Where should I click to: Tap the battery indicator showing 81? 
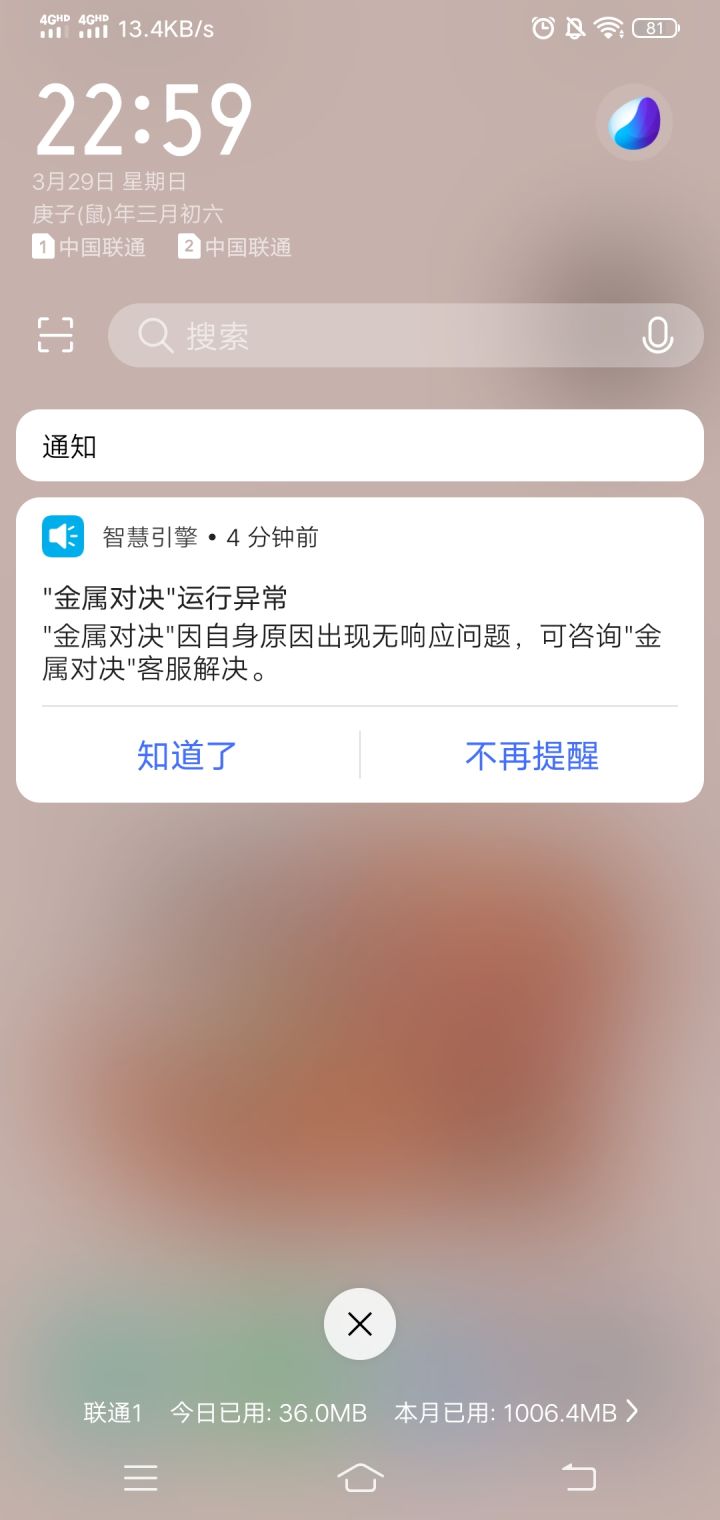656,28
